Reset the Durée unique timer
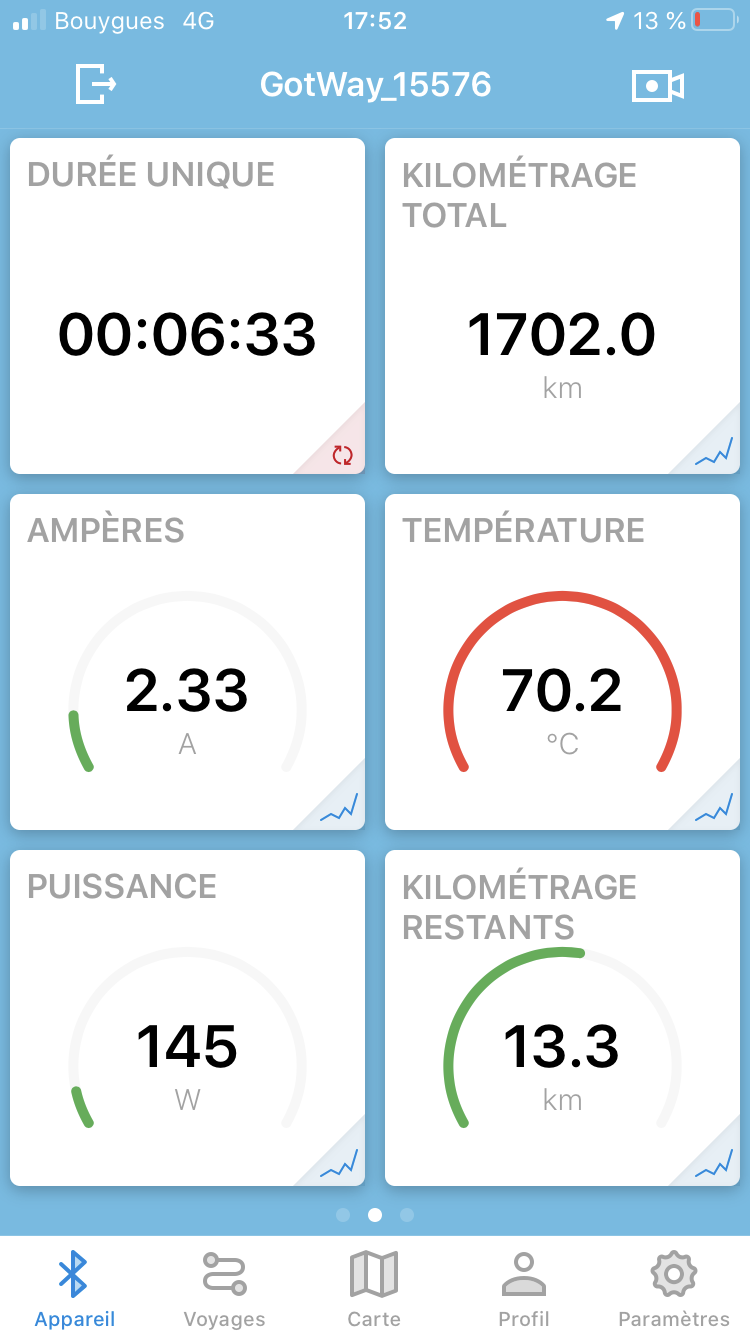Screen dimensions: 750x1334 (x=342, y=456)
